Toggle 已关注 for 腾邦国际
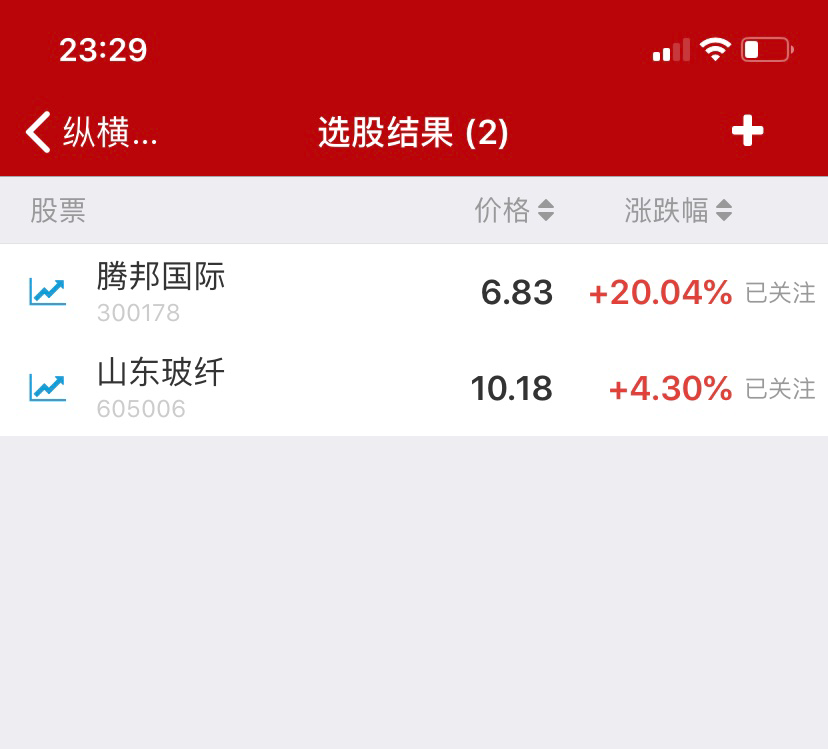Screen dimensions: 828x749 [780, 292]
